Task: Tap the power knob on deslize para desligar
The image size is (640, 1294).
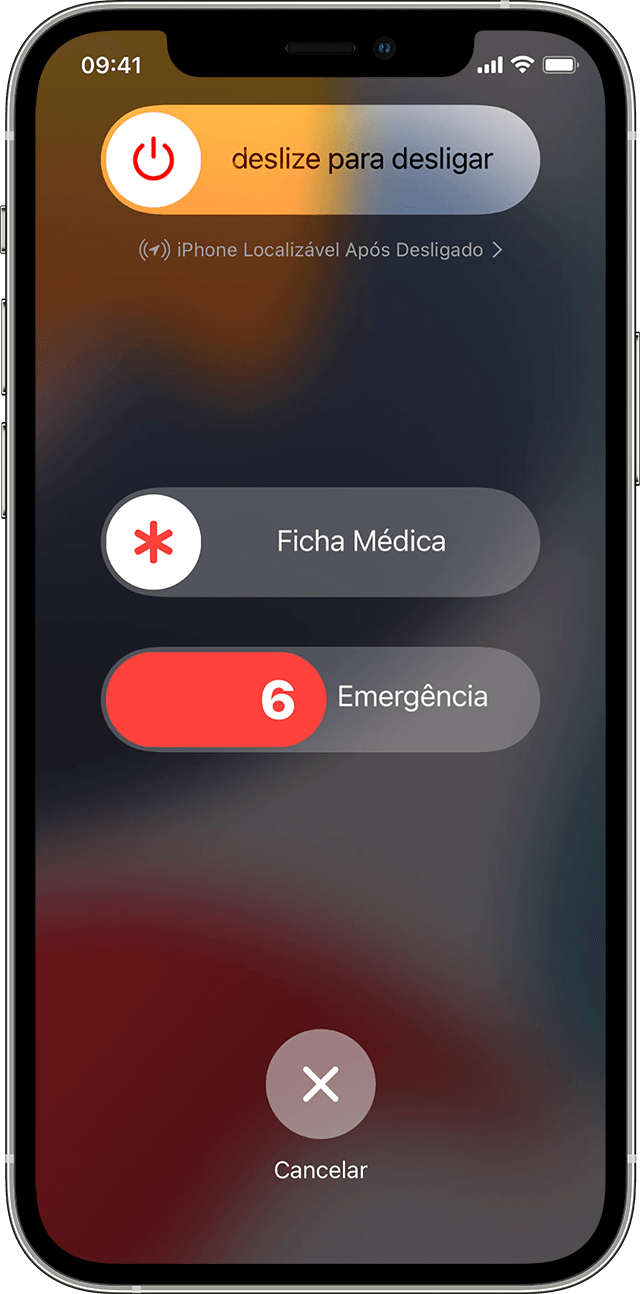Action: tap(154, 160)
